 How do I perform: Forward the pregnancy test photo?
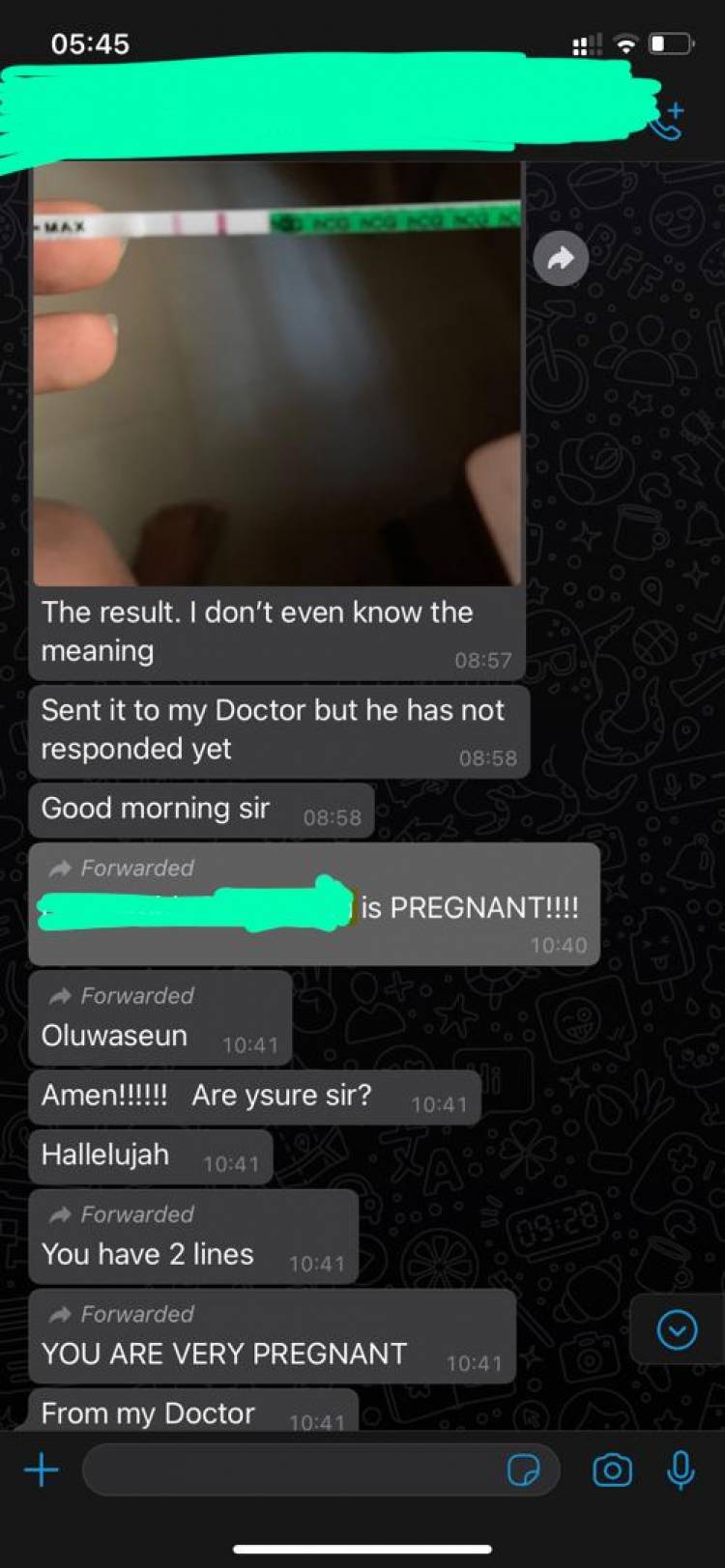pyautogui.click(x=561, y=258)
